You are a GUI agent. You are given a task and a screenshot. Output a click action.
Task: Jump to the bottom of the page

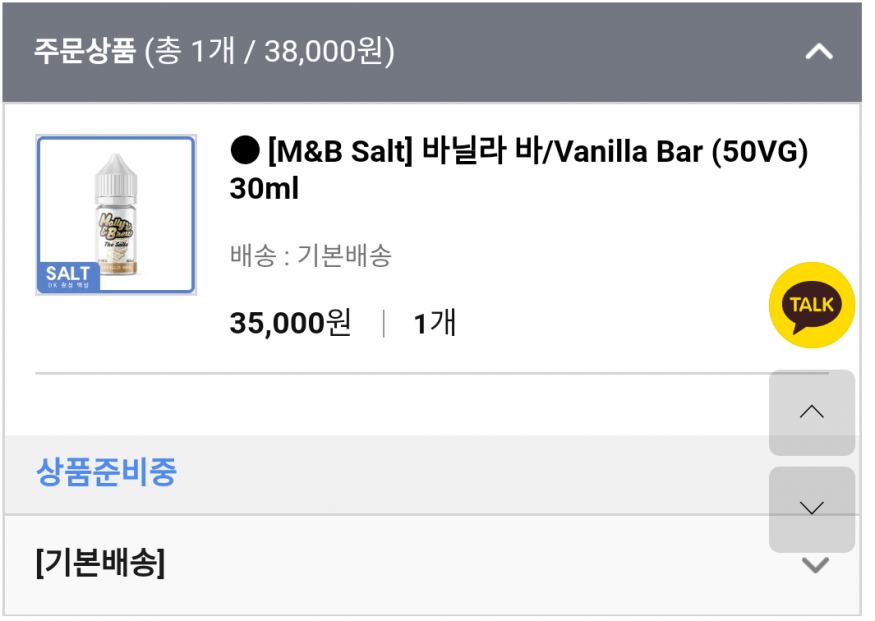(x=811, y=508)
